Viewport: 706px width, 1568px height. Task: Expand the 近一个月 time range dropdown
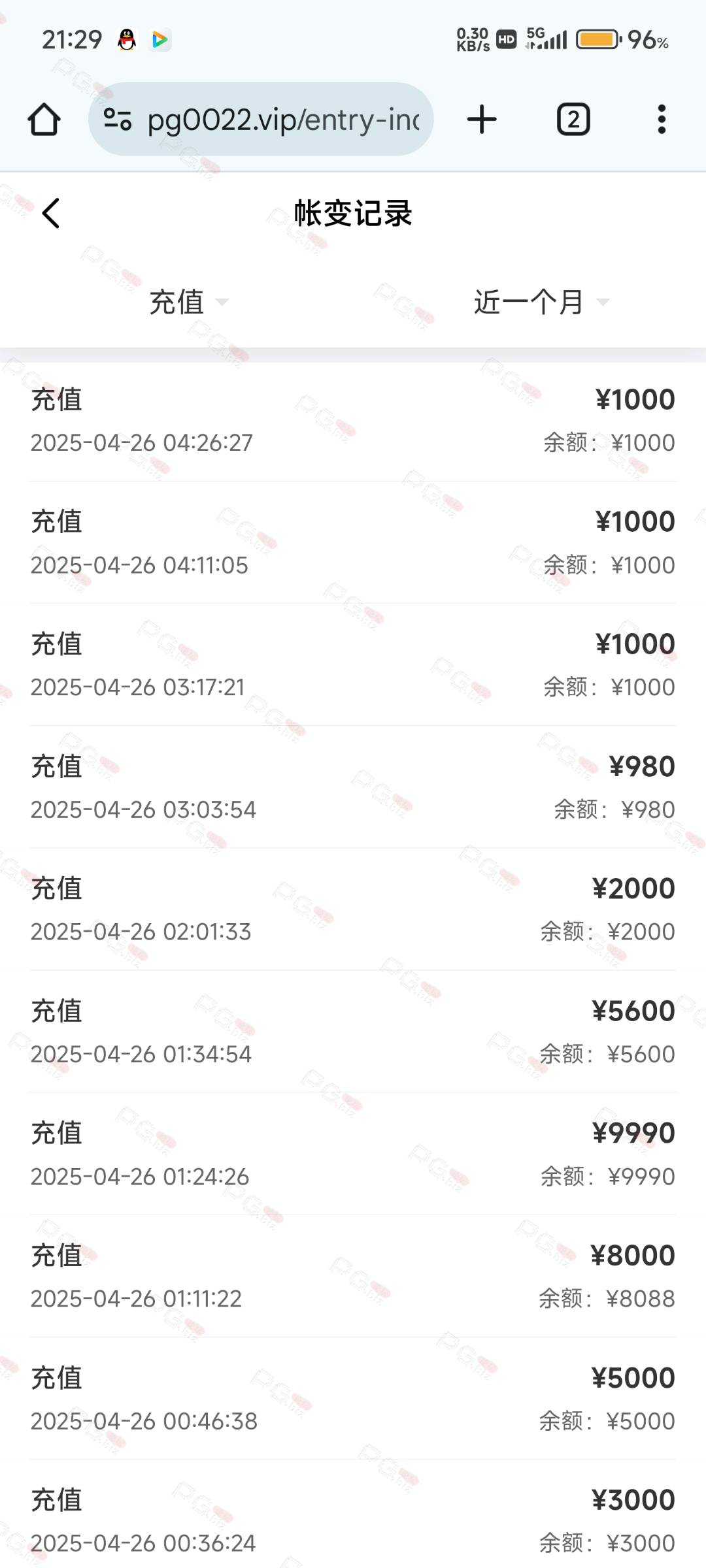tap(541, 302)
